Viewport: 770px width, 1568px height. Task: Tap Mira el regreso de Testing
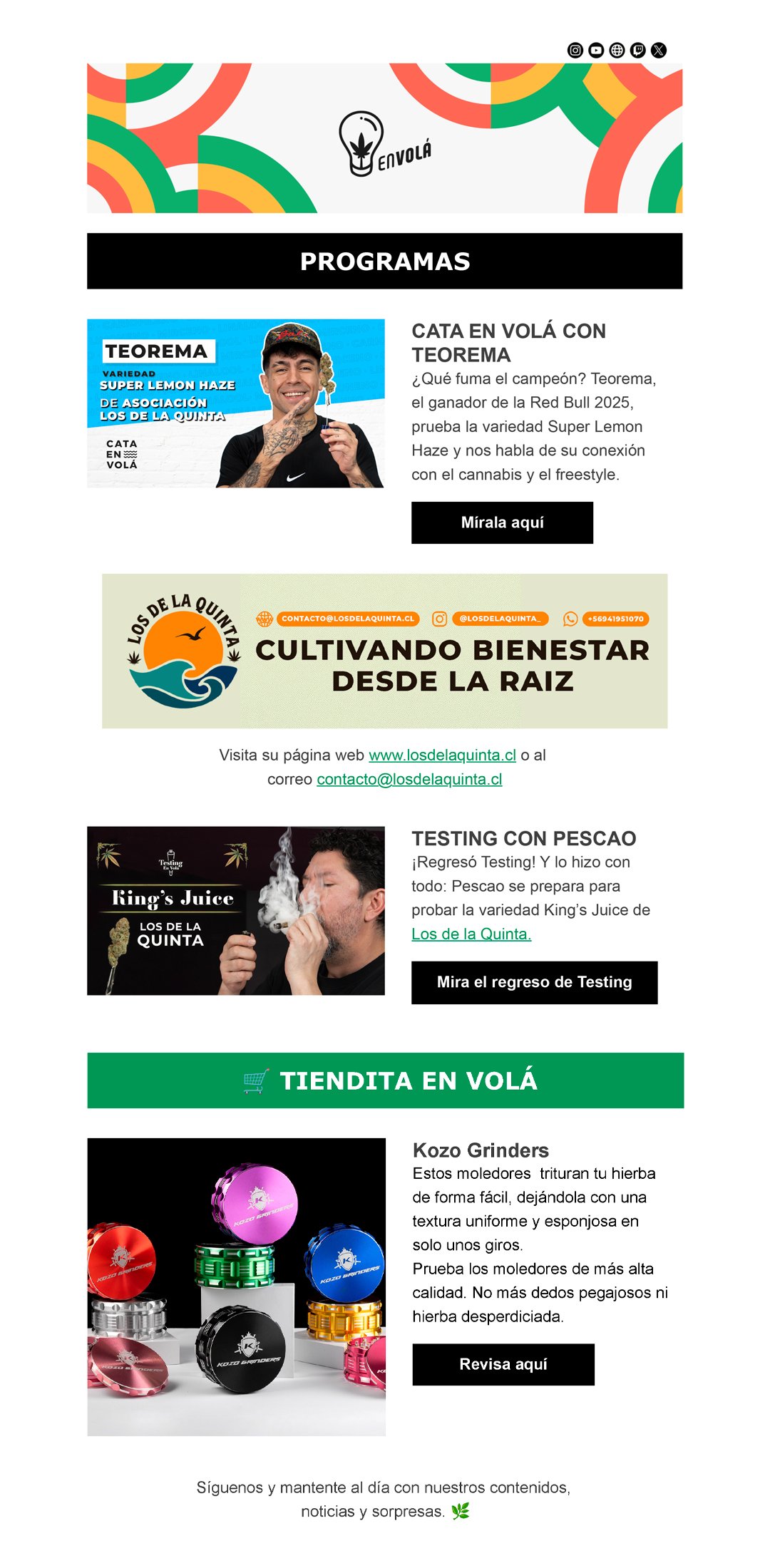[x=534, y=982]
